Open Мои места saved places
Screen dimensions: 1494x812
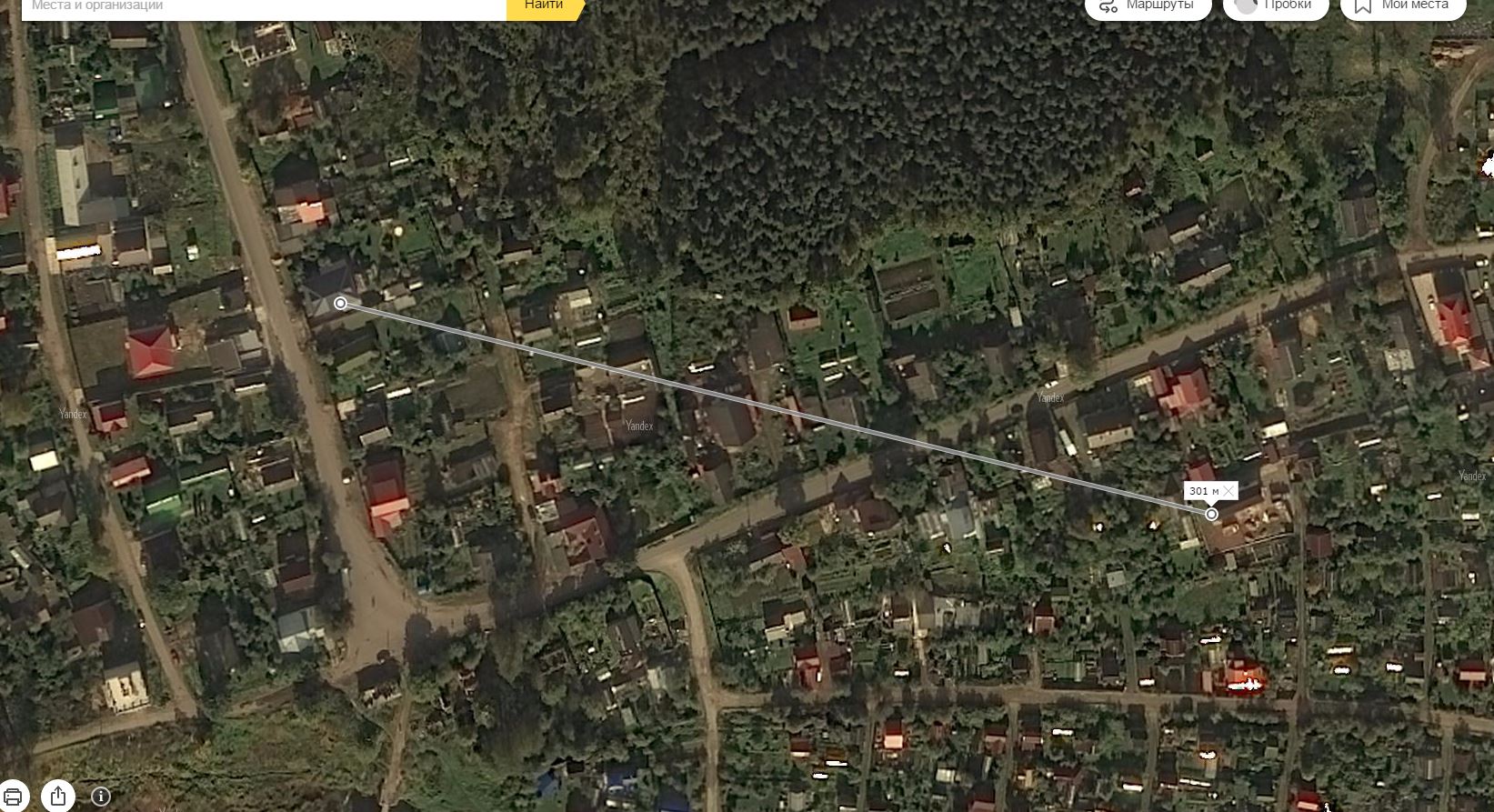[x=1403, y=6]
